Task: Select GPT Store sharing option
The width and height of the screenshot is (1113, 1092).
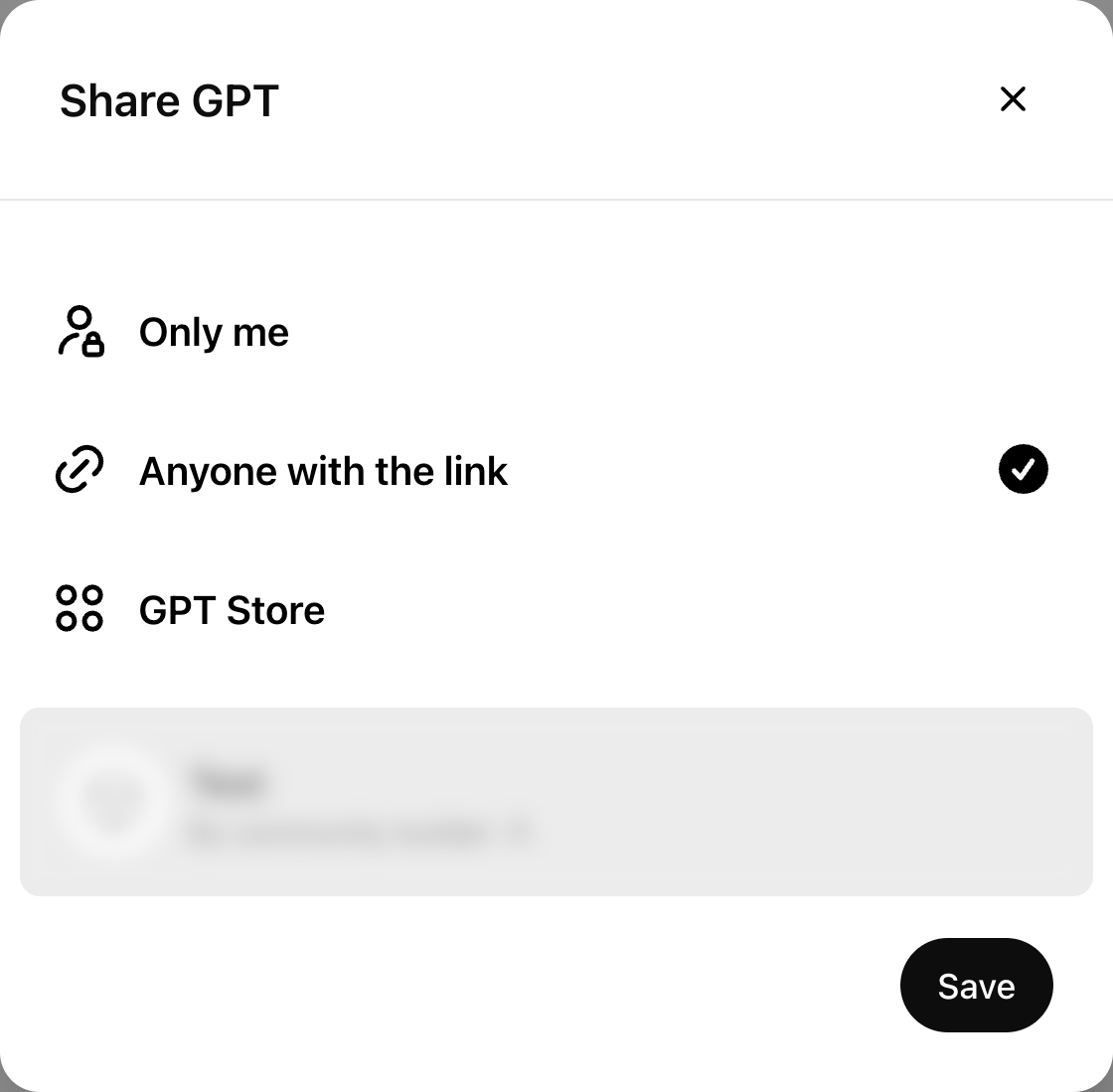Action: click(x=232, y=610)
